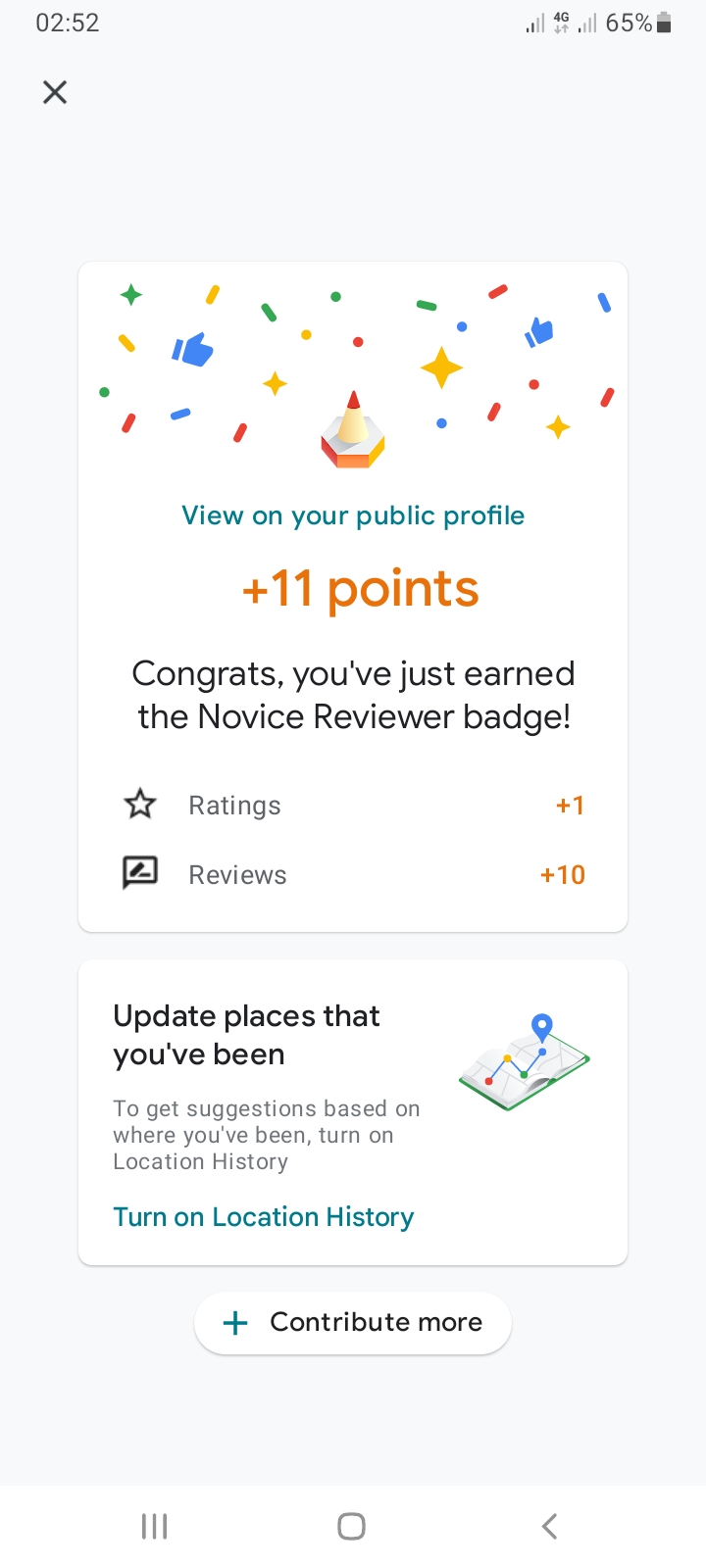The image size is (706, 1568).
Task: Open recent apps from the navigation bar
Action: coord(155,1526)
